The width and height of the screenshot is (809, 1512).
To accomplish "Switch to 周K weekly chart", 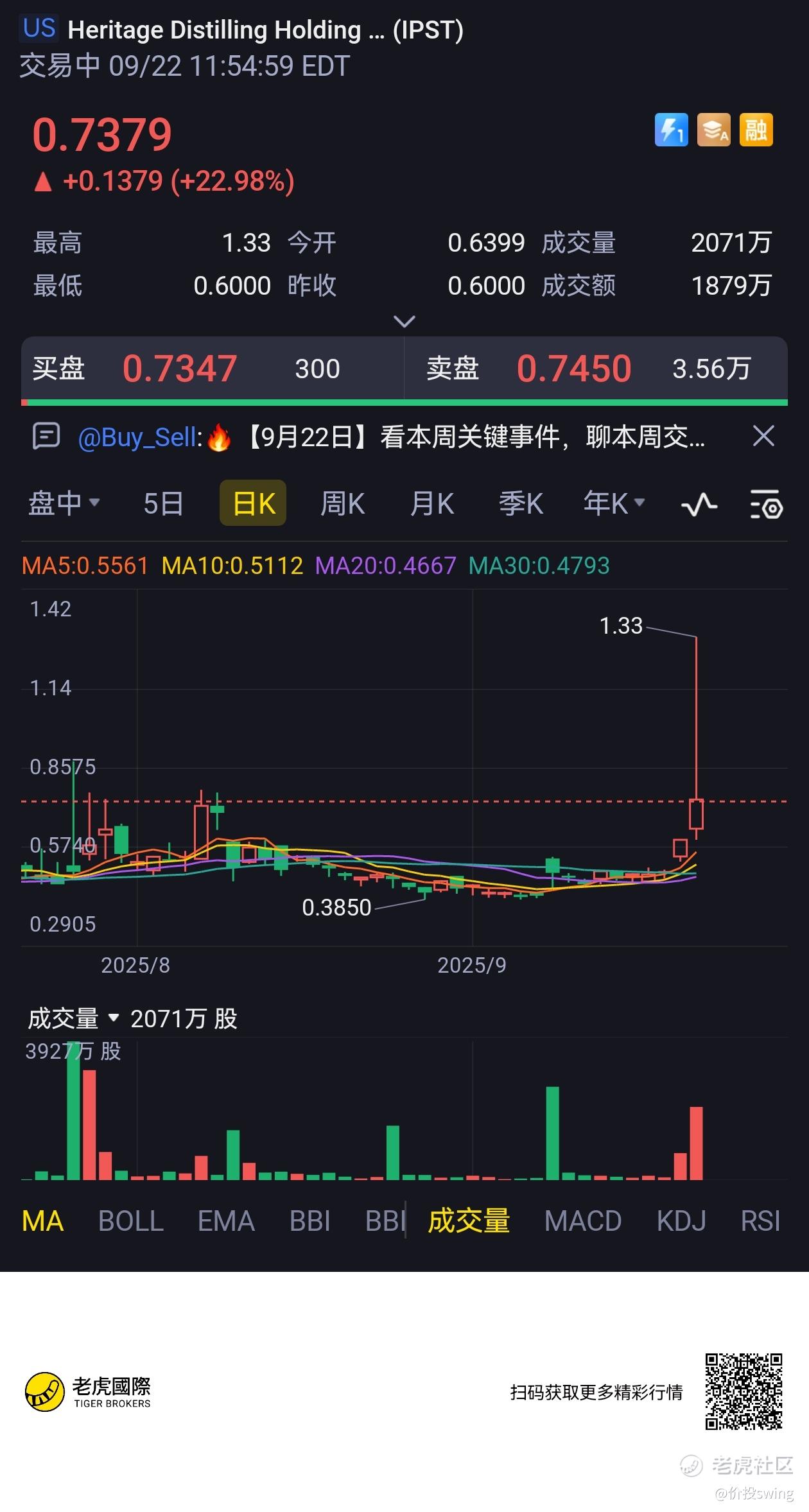I will point(342,503).
